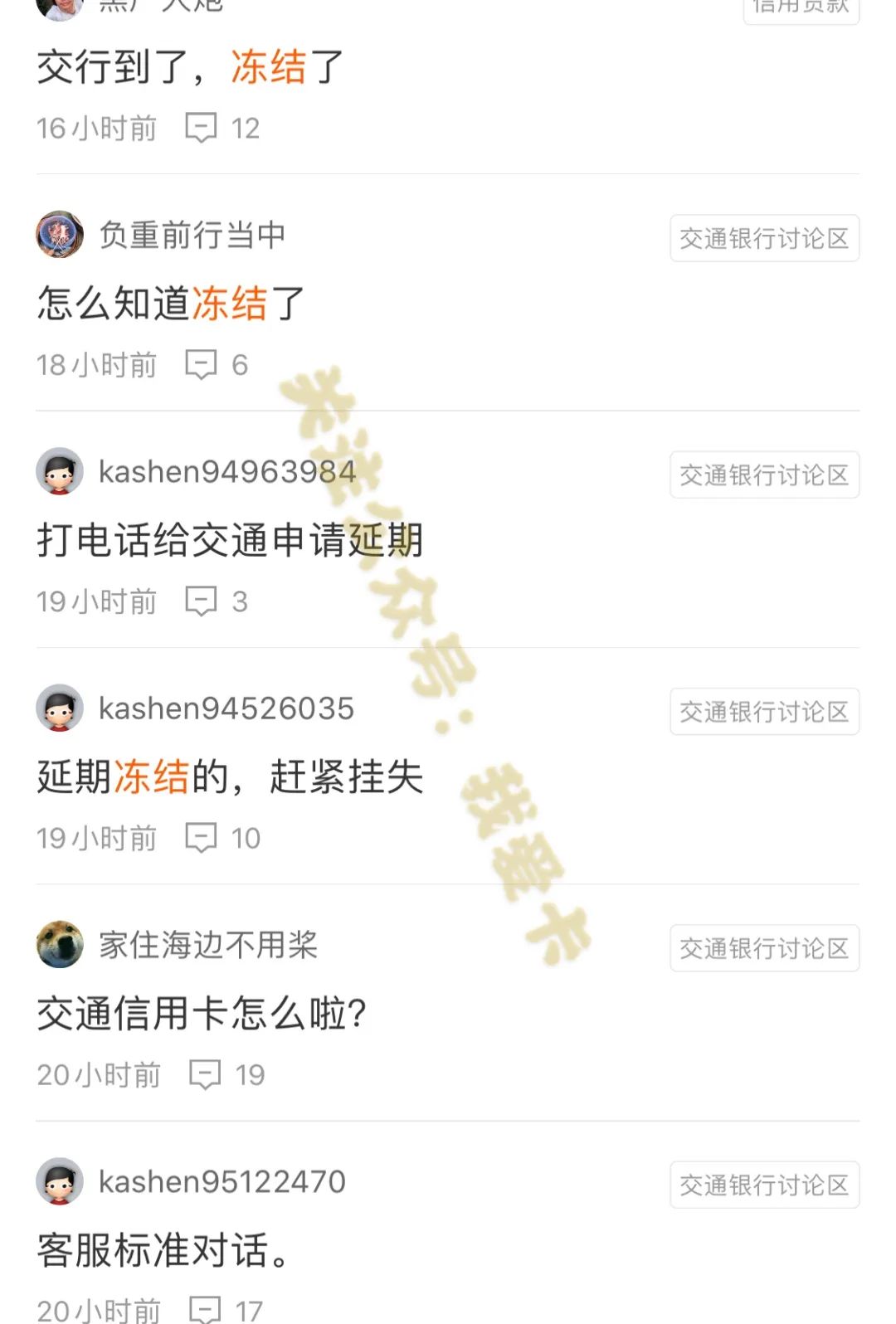
Task: Tap 交通银行讨论区 tag beside kashen94963984
Action: (764, 475)
